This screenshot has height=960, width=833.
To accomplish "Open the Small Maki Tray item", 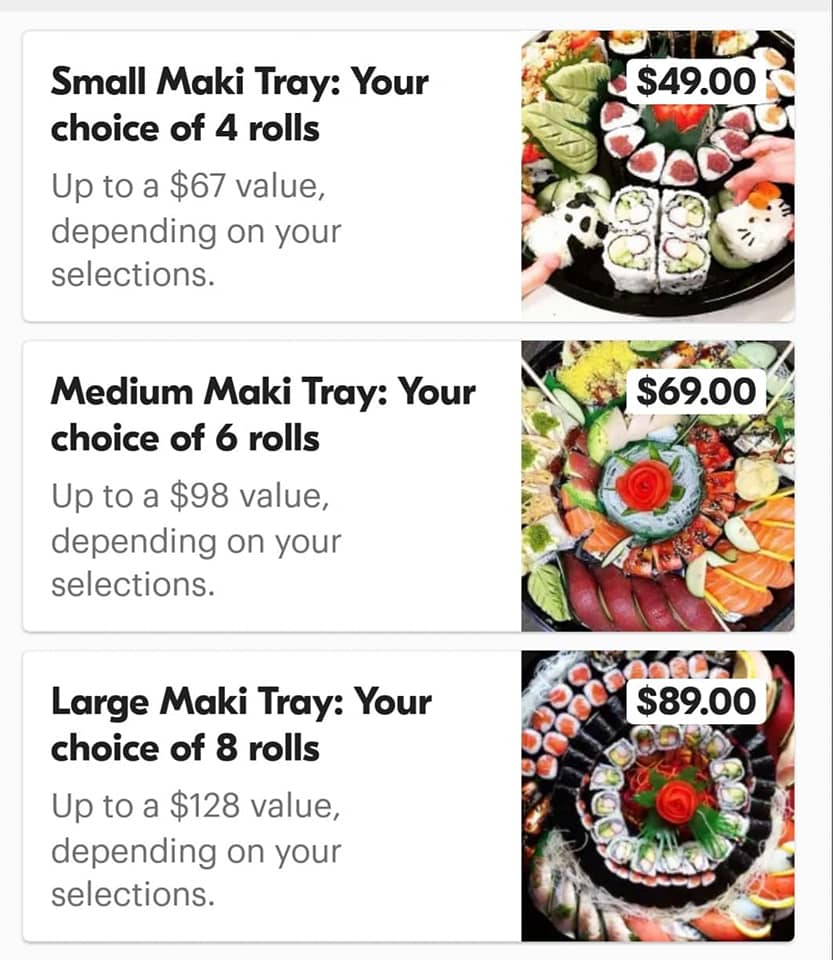I will click(240, 104).
